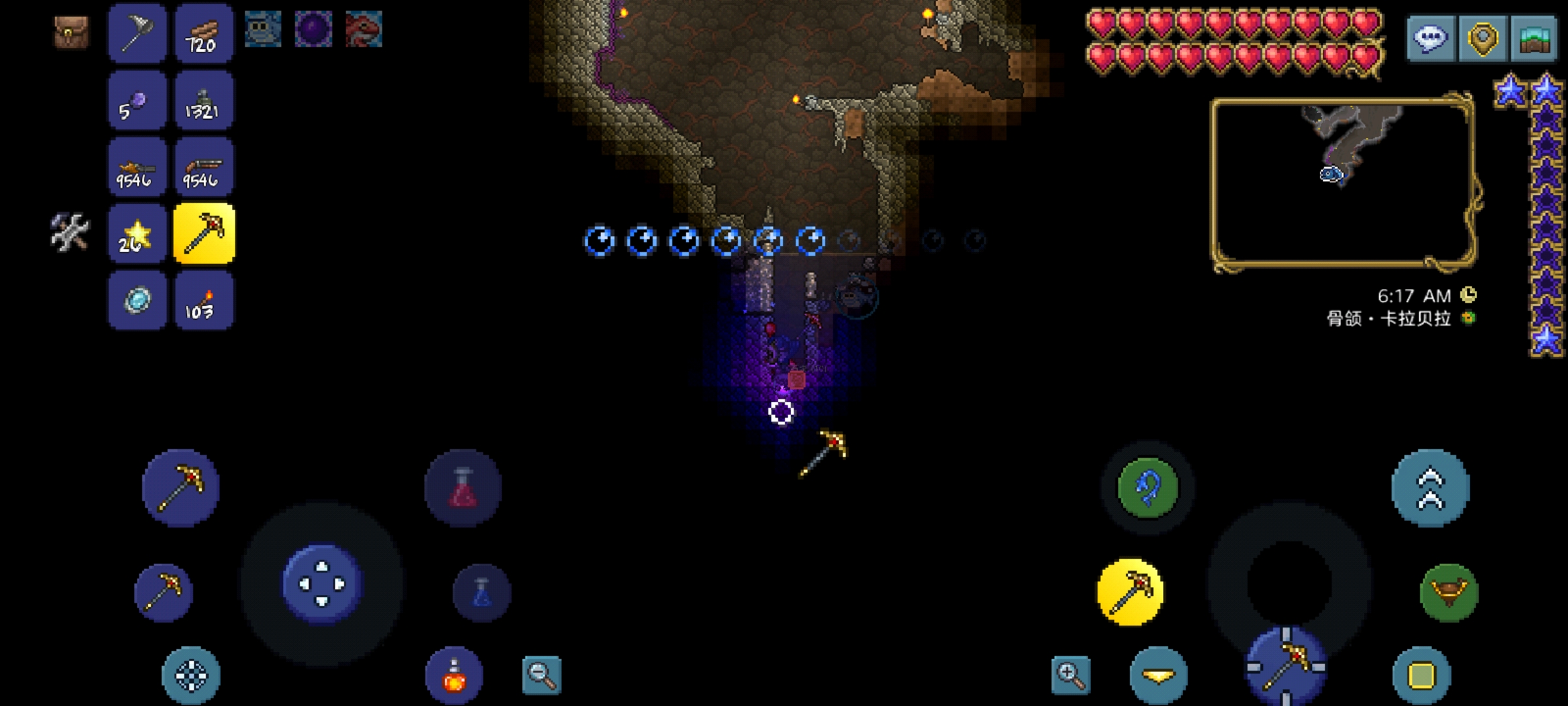
Task: Open the inventory bag
Action: click(71, 31)
